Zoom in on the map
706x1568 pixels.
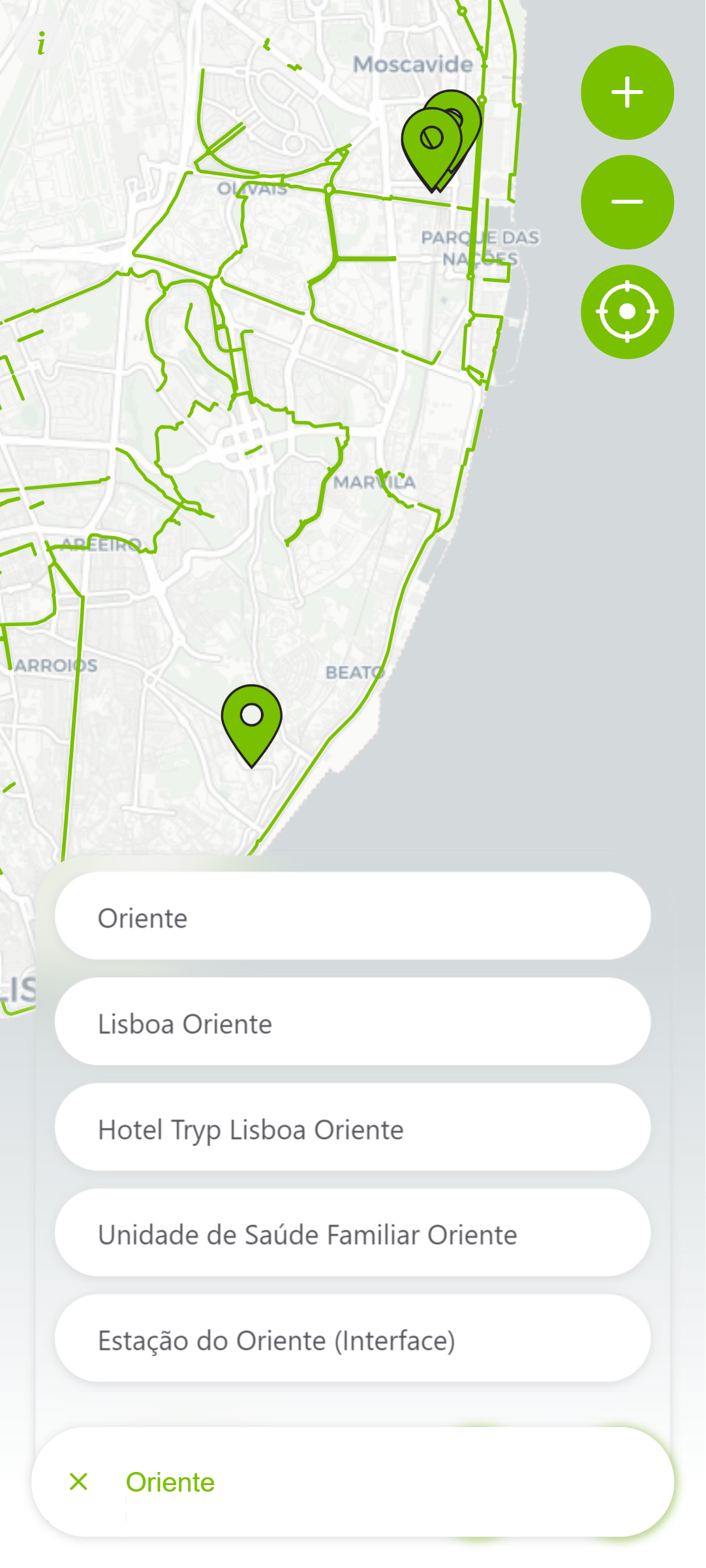pos(627,92)
